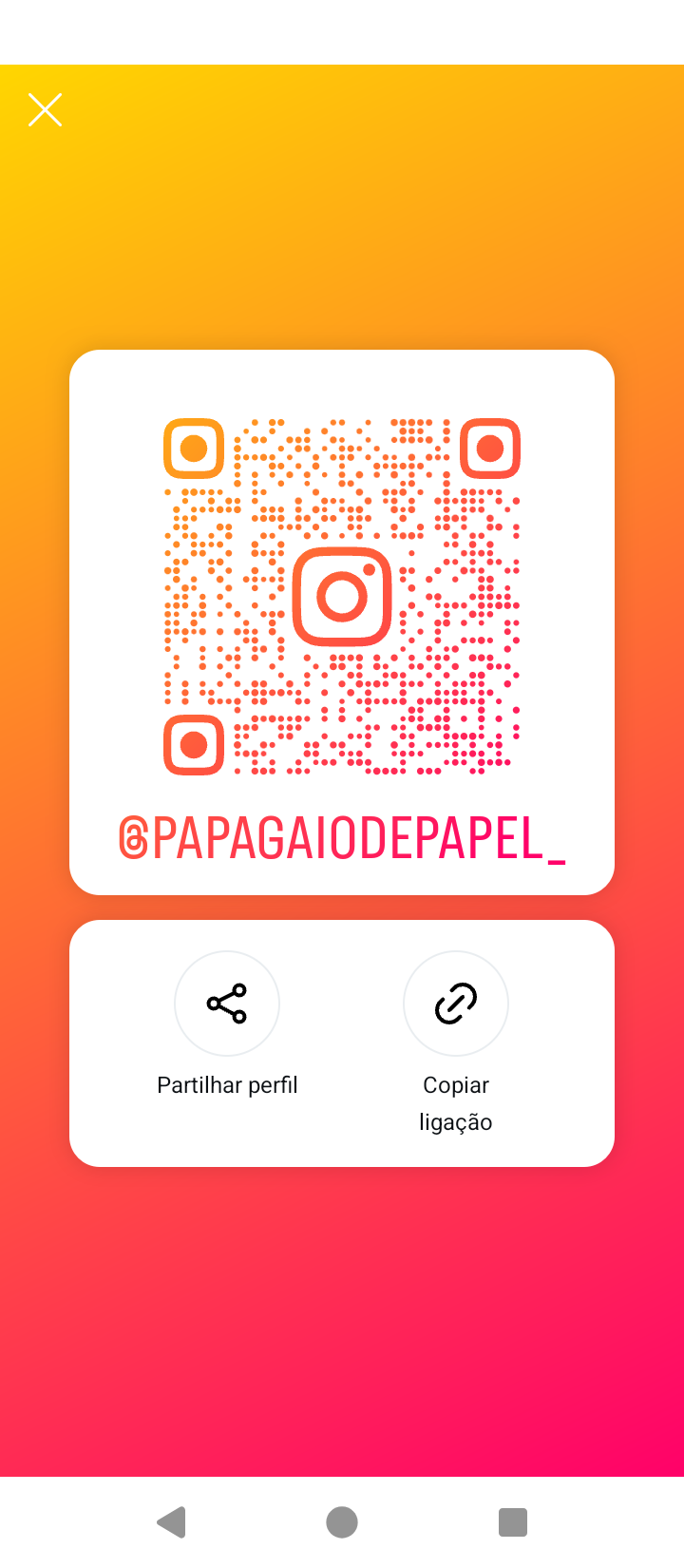This screenshot has height=1568, width=684.
Task: Tap Partilhar perfil share button
Action: [x=227, y=1004]
